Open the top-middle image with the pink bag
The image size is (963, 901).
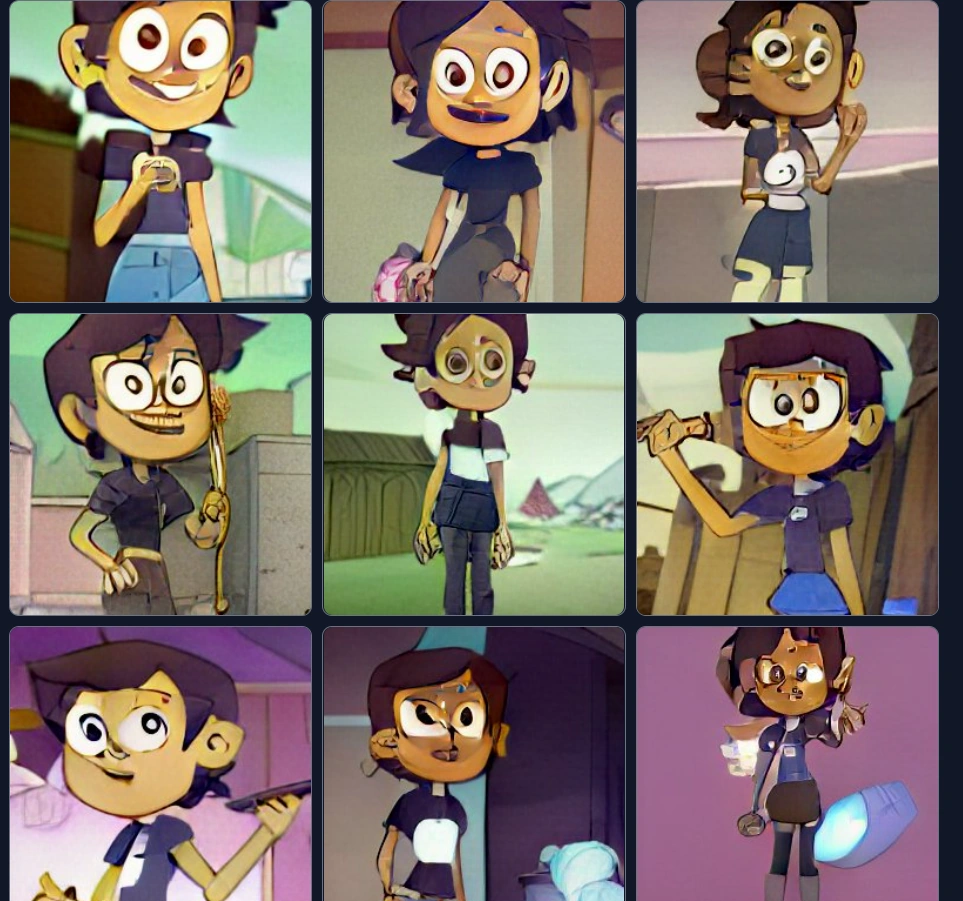474,151
